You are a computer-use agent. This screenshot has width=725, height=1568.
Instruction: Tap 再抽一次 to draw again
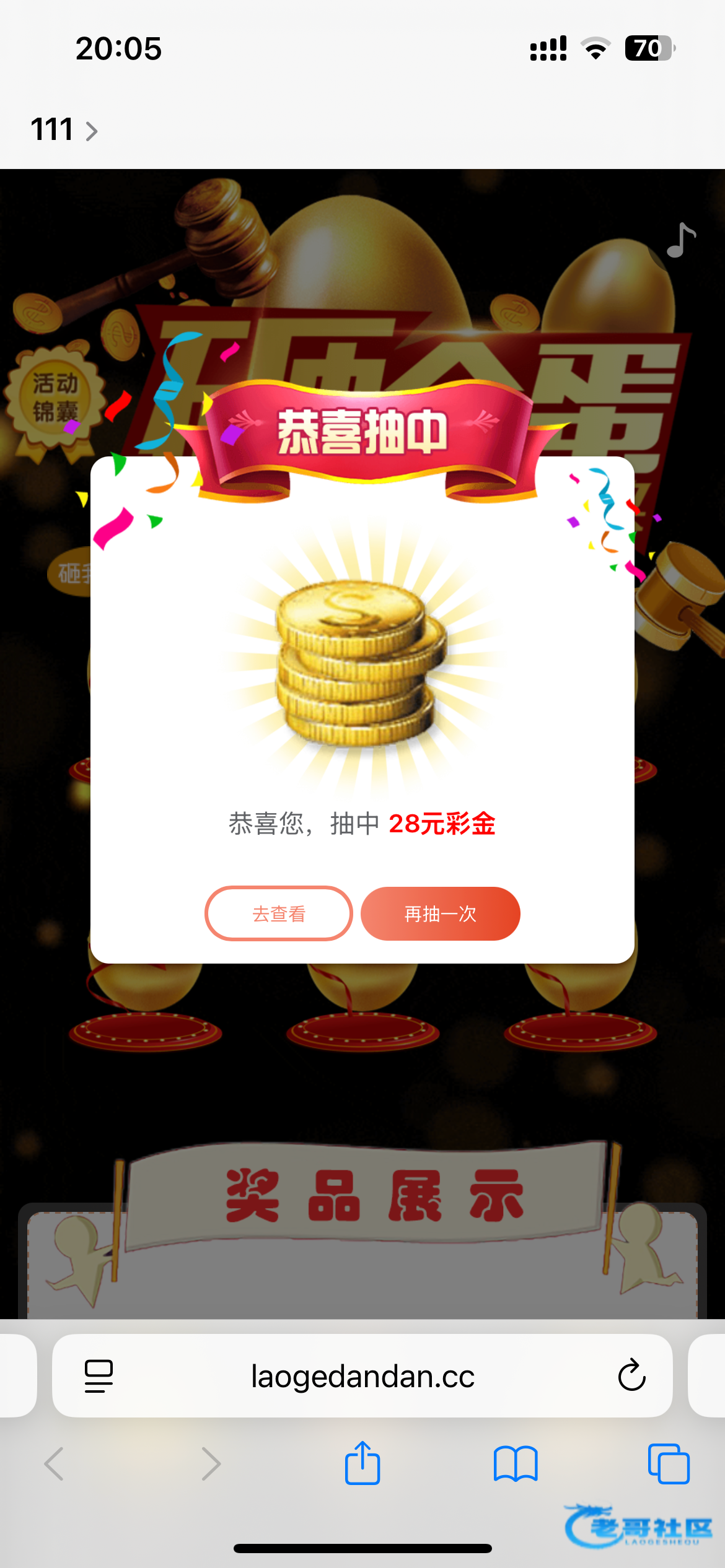pos(440,913)
